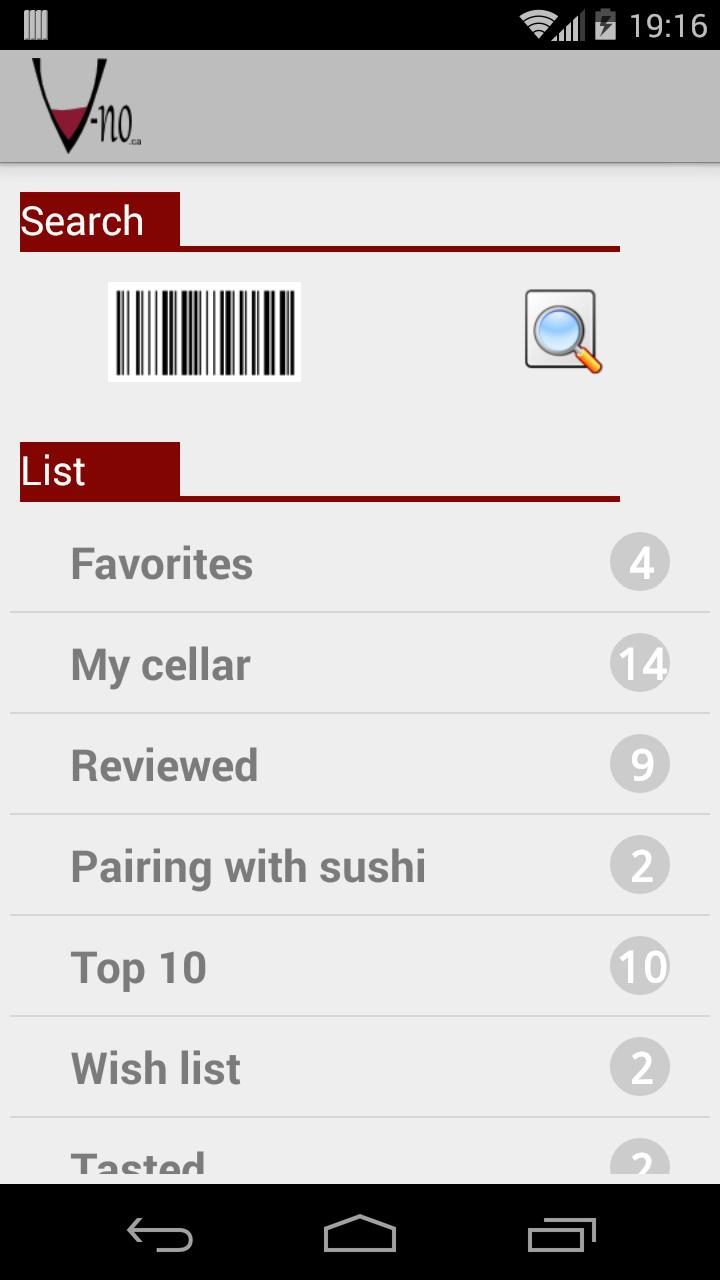View the Reviewed wines list

tap(360, 765)
